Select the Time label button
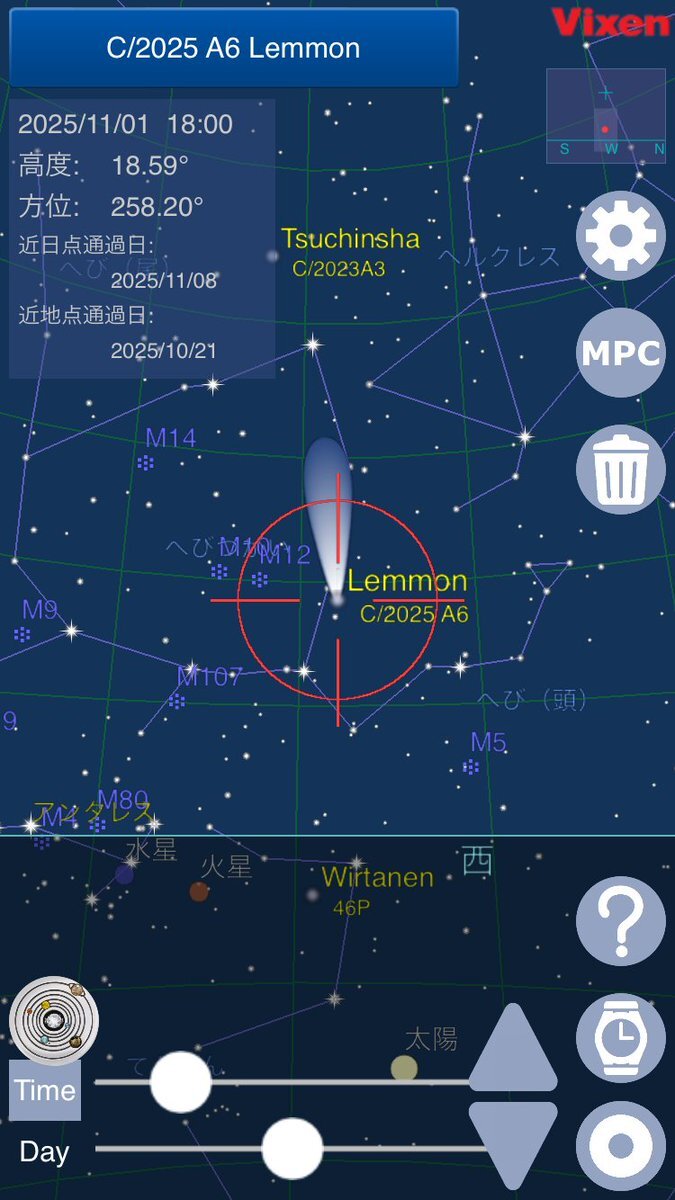The height and width of the screenshot is (1200, 675). click(45, 1090)
